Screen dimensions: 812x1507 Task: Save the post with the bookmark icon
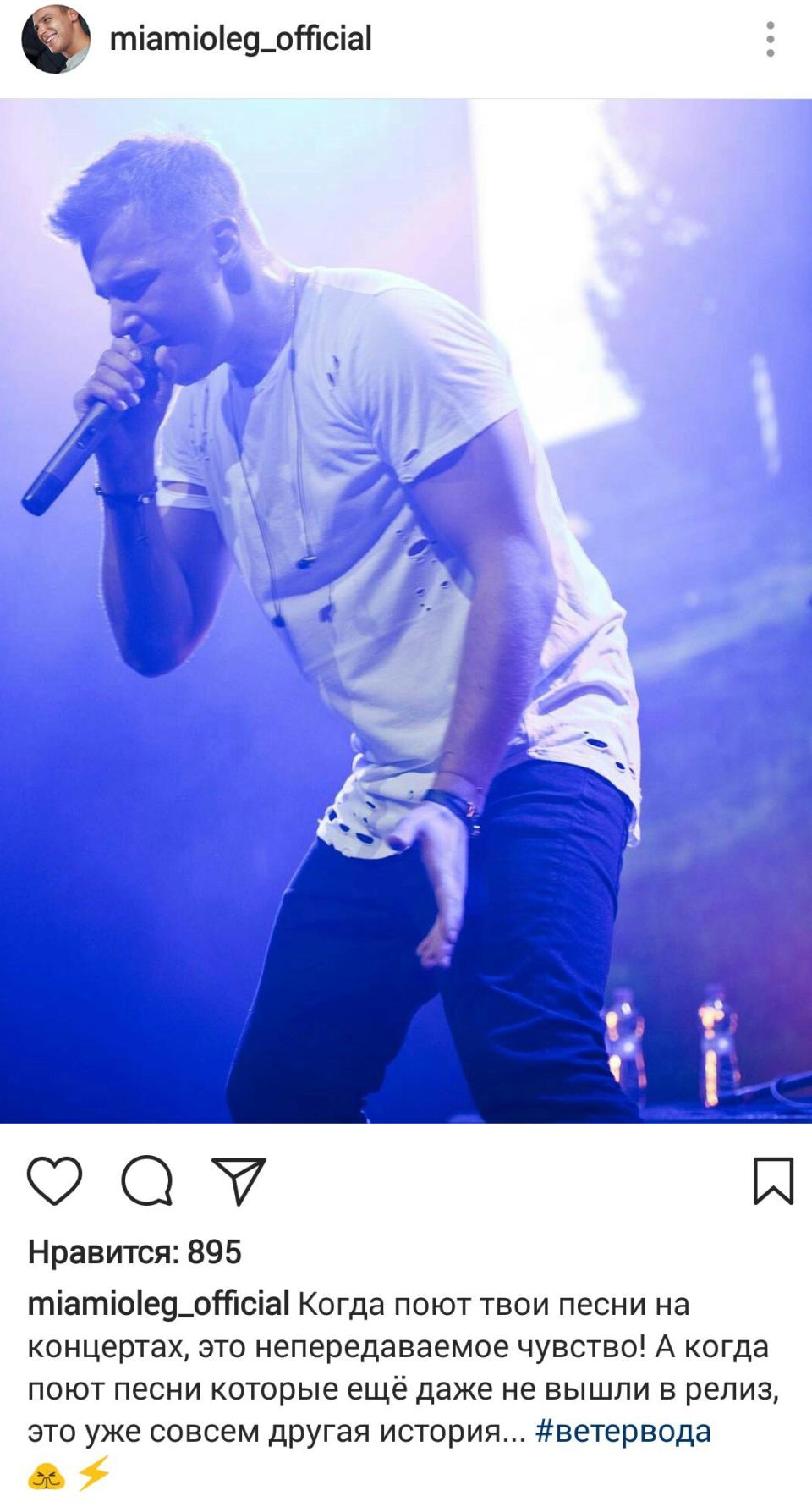pyautogui.click(x=773, y=1180)
